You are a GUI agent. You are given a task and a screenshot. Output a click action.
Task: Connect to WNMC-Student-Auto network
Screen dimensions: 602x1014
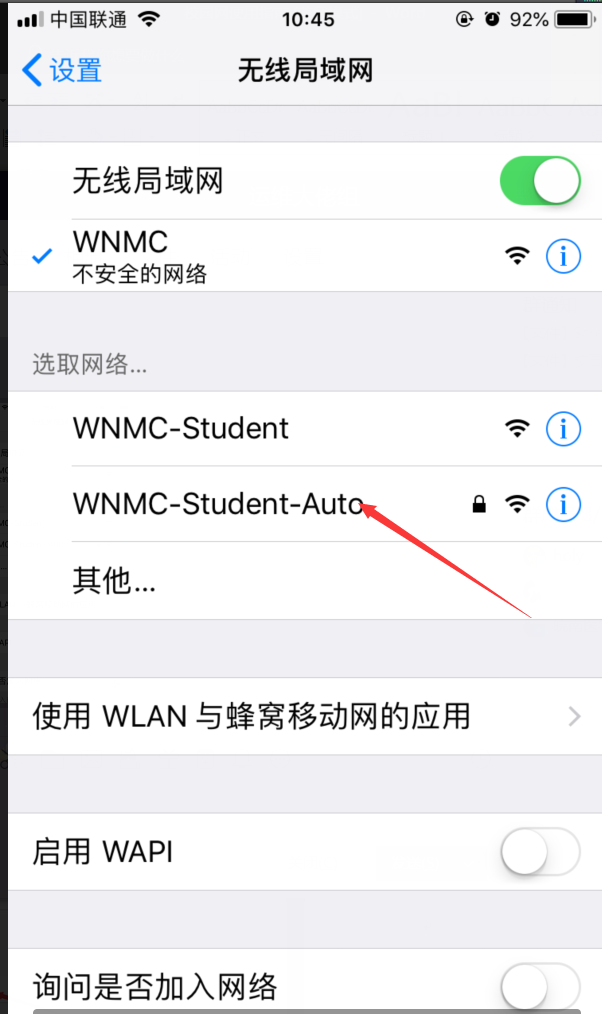click(215, 505)
